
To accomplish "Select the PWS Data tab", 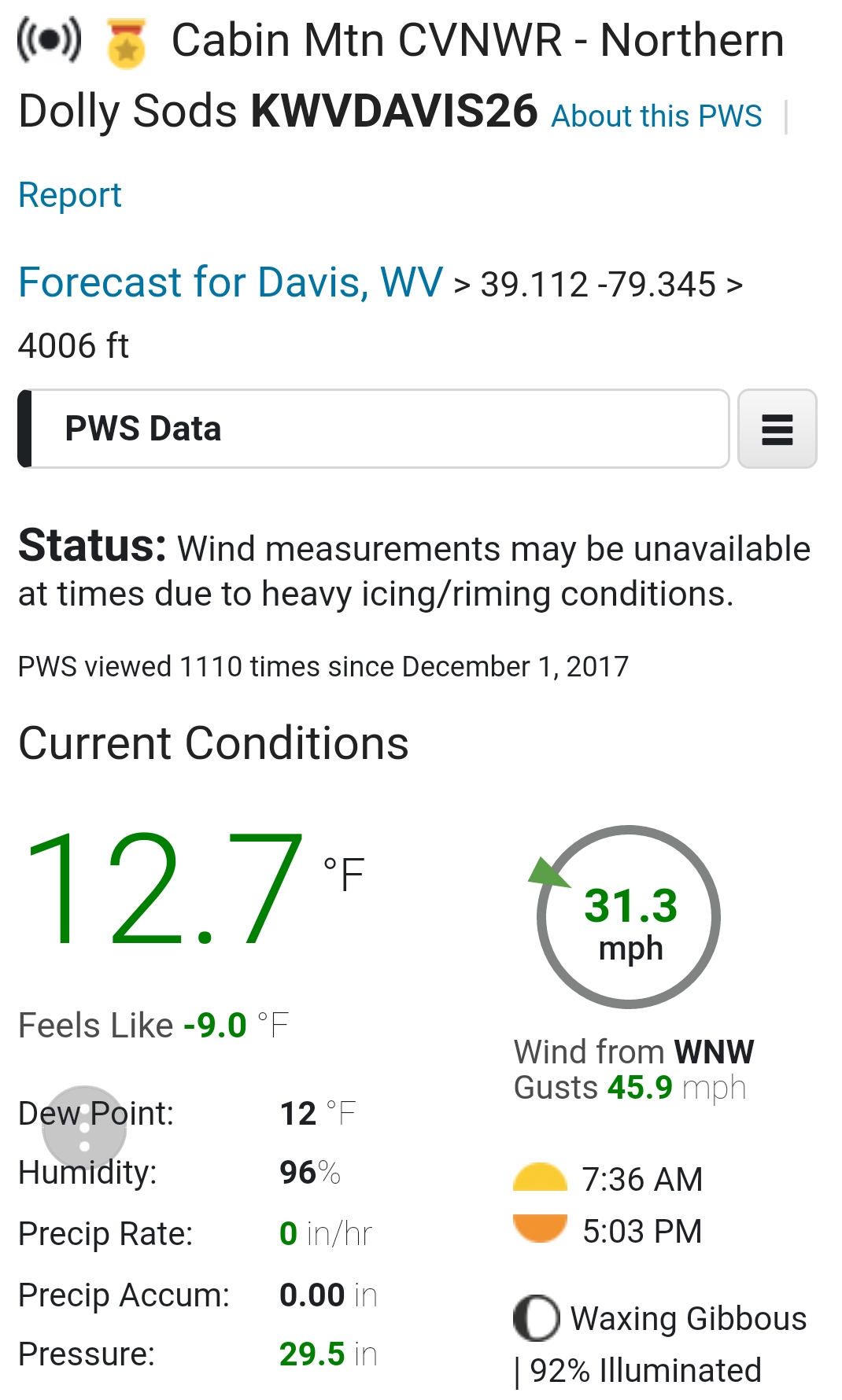I will [x=374, y=429].
